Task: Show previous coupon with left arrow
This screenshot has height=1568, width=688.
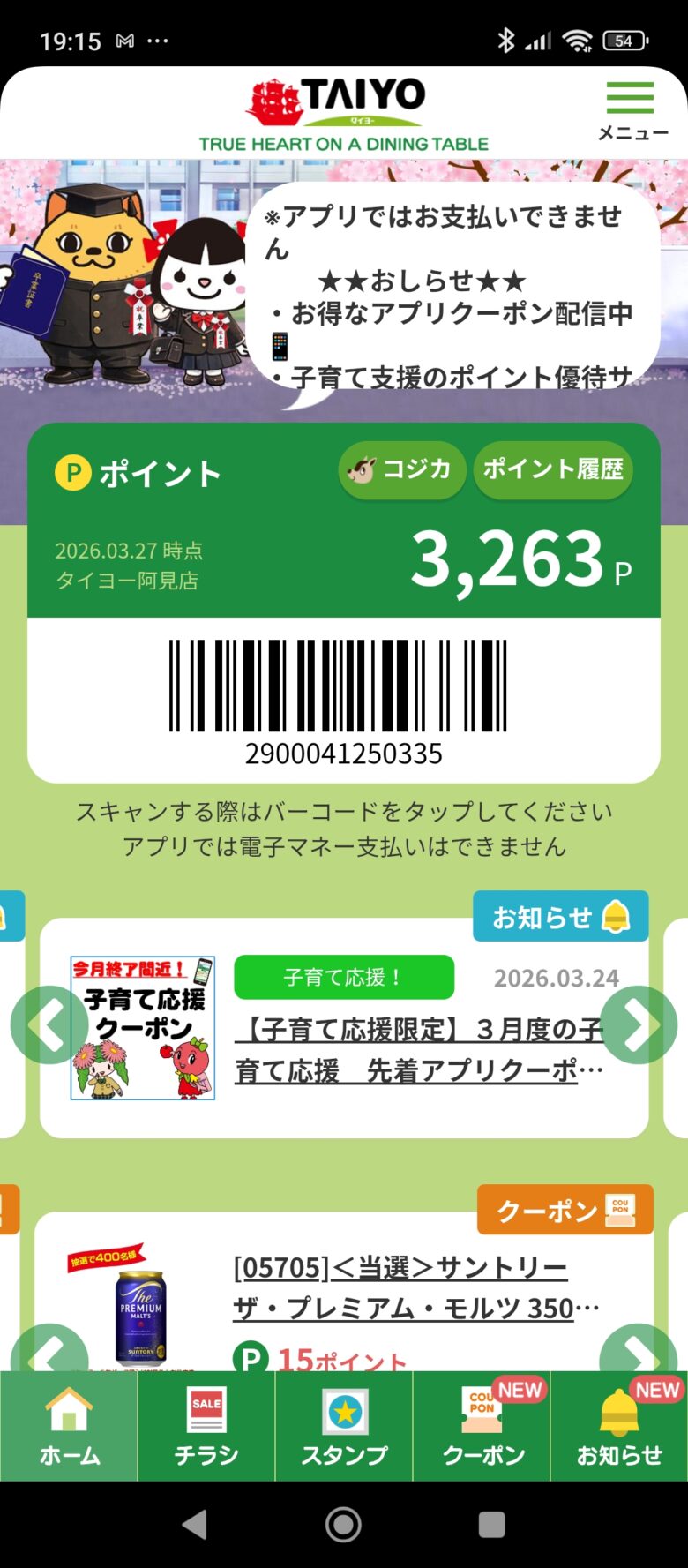Action: 49,1352
